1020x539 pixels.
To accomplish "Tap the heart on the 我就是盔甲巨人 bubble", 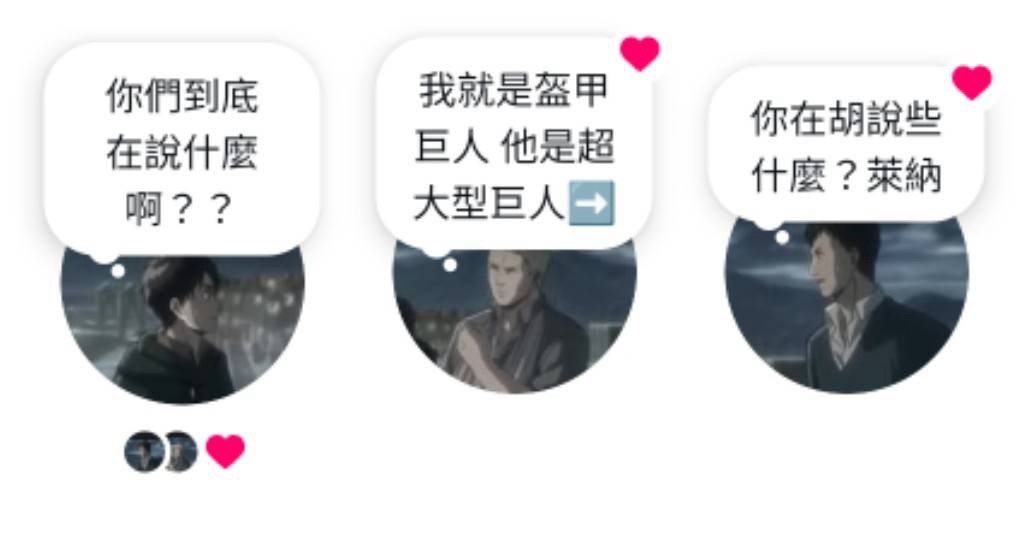I will tap(639, 52).
